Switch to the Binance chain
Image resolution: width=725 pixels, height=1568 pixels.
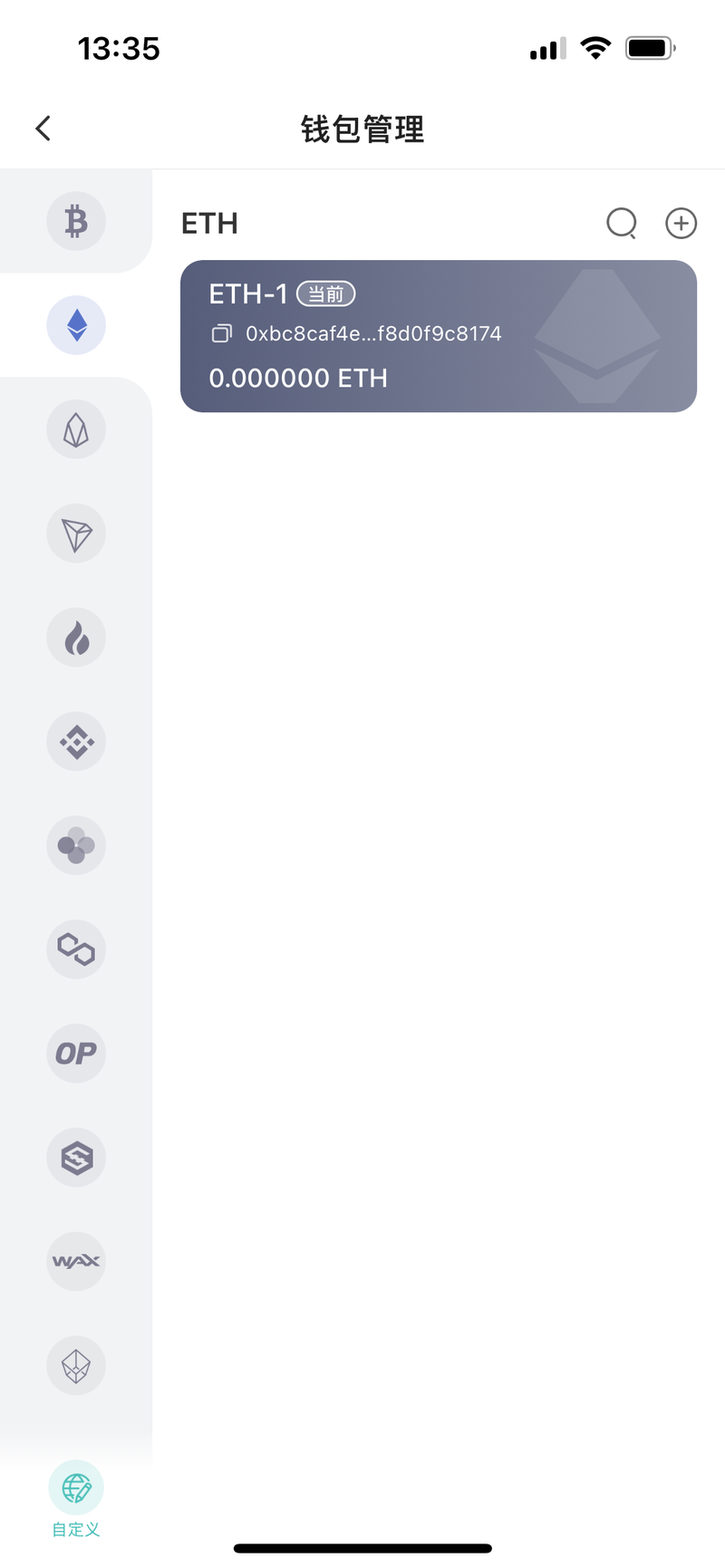click(x=76, y=742)
